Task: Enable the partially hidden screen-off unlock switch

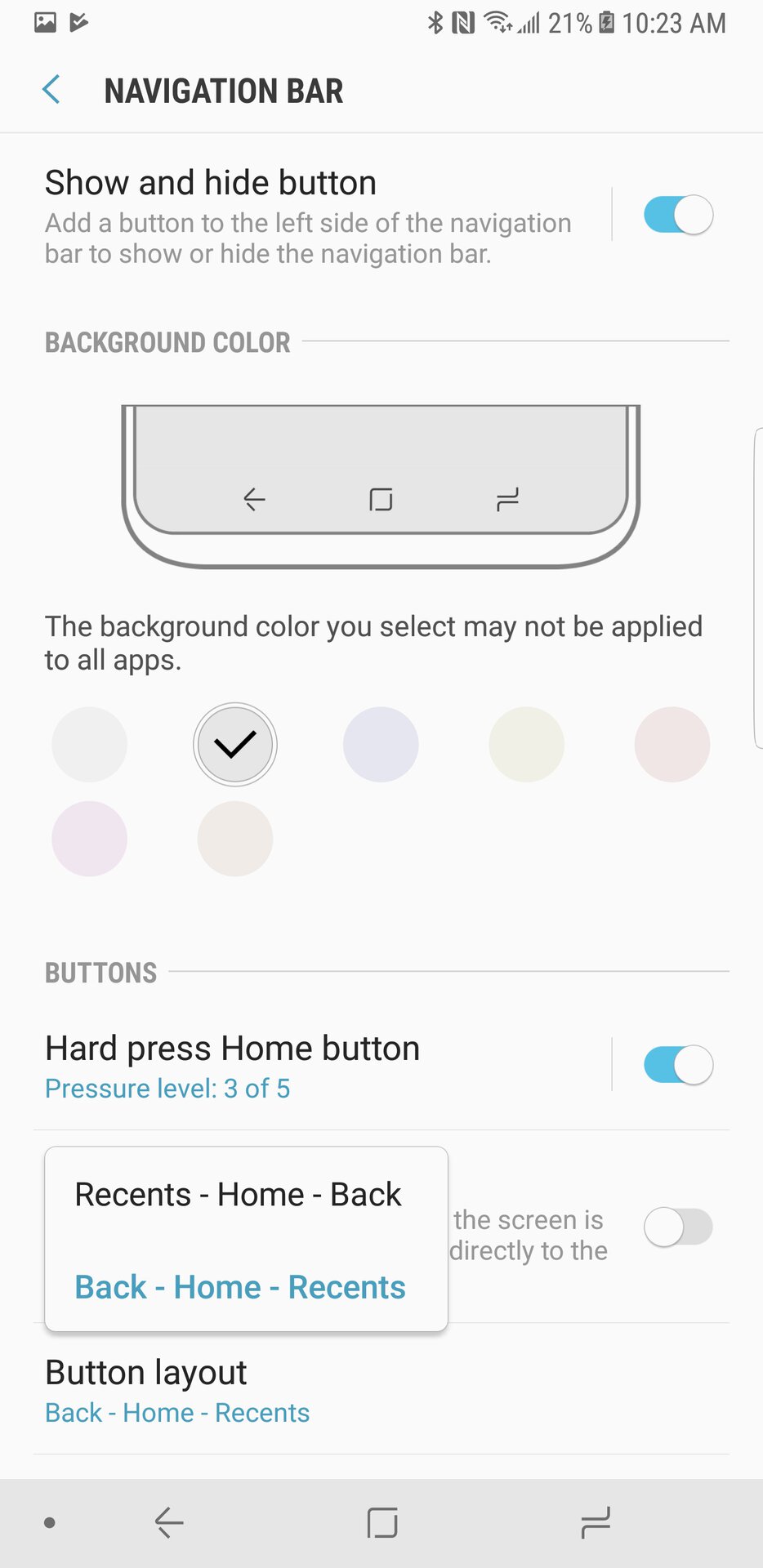Action: [677, 1227]
